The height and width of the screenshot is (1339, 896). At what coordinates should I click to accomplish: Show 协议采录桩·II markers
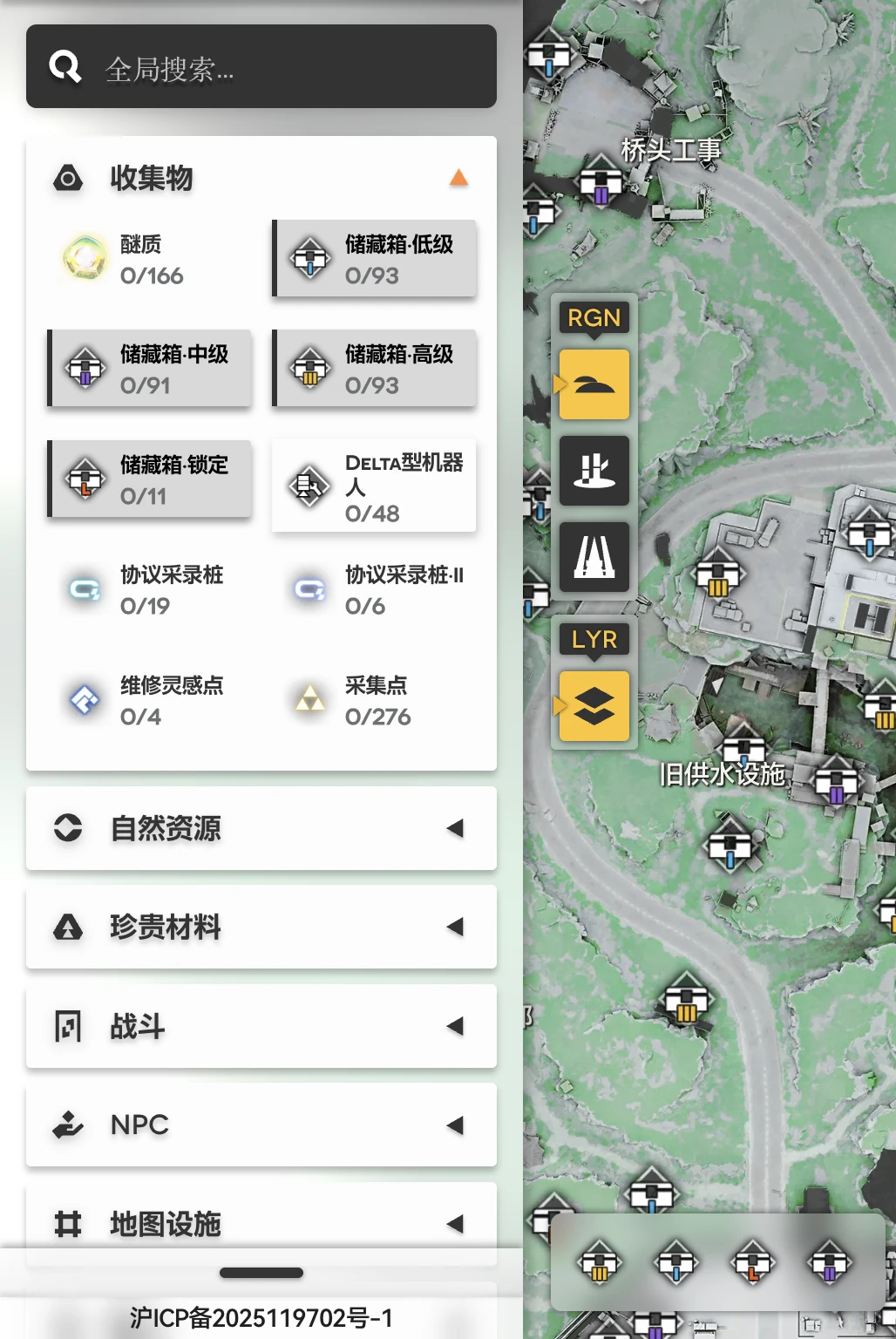(x=375, y=589)
